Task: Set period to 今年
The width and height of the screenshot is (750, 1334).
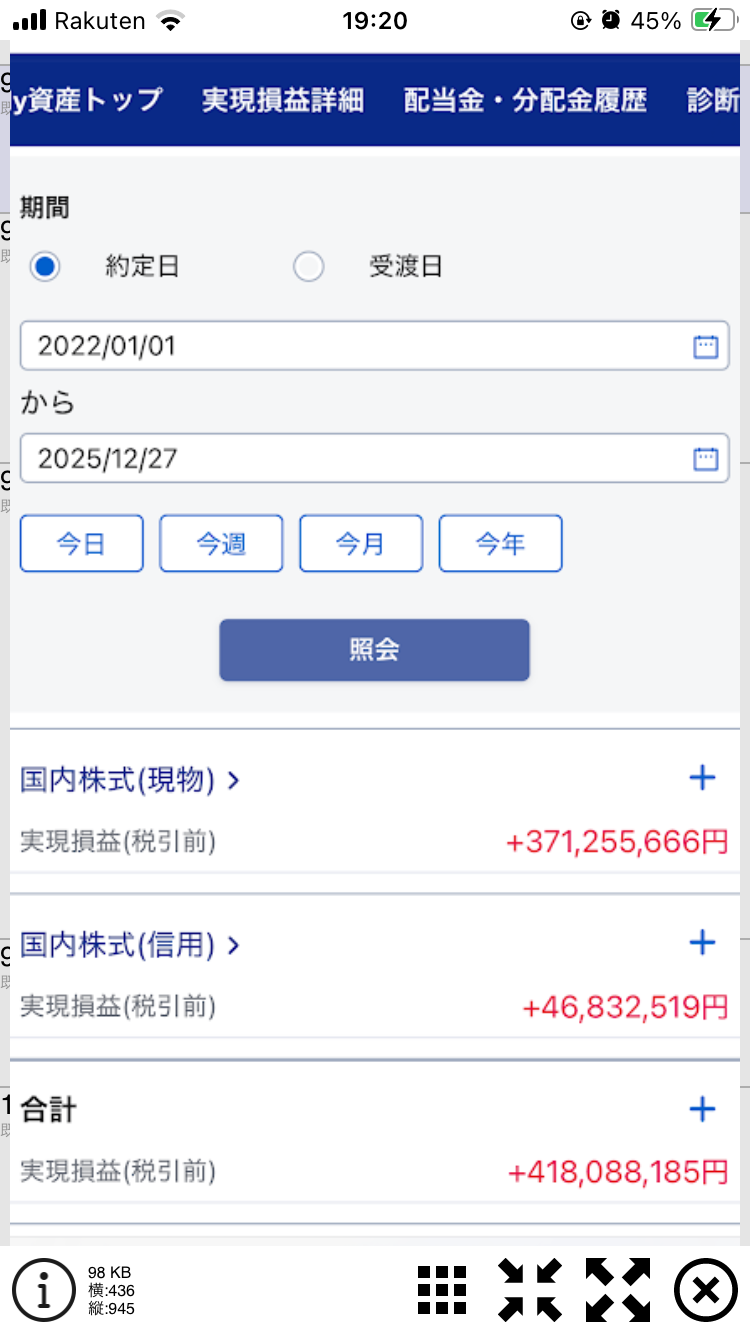Action: click(500, 544)
